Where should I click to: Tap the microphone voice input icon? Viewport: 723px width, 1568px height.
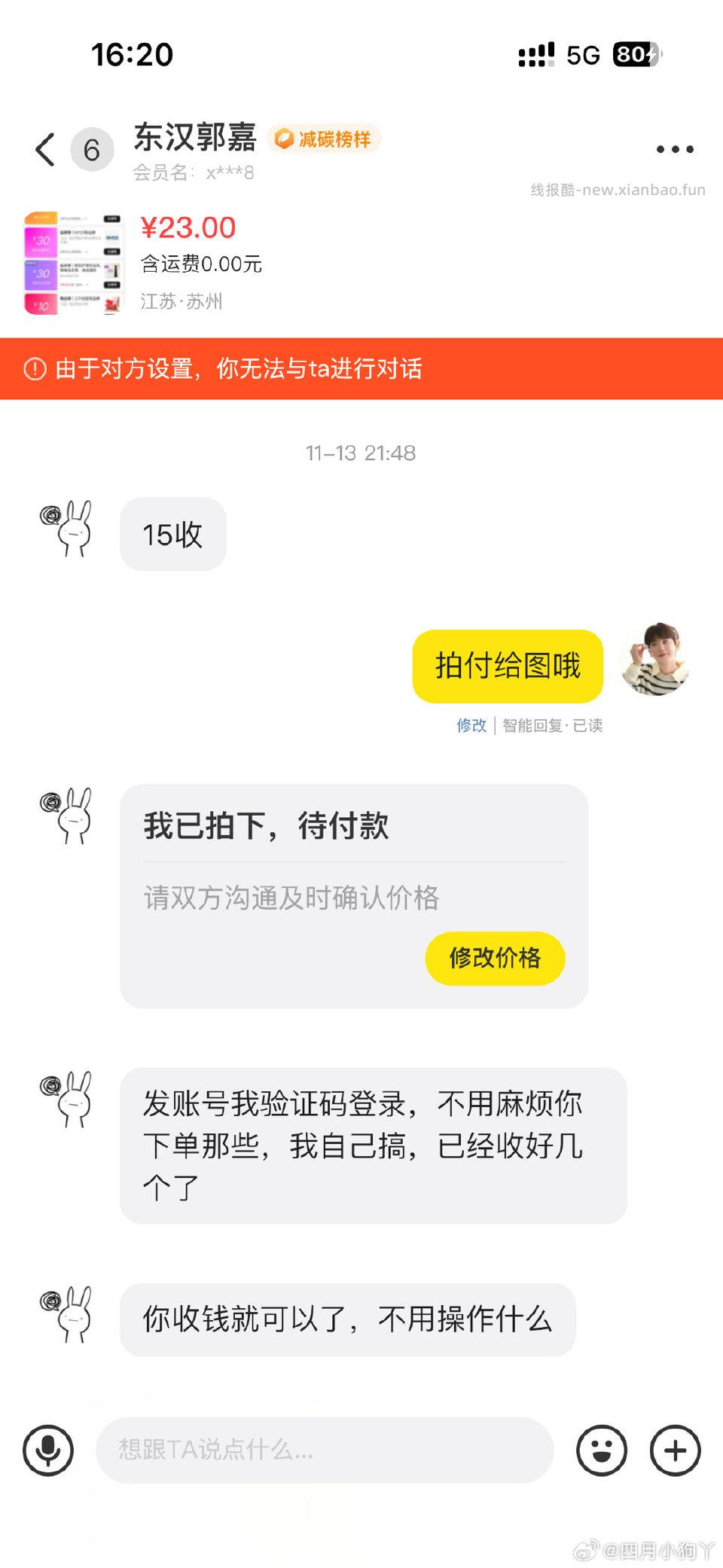tap(47, 1450)
